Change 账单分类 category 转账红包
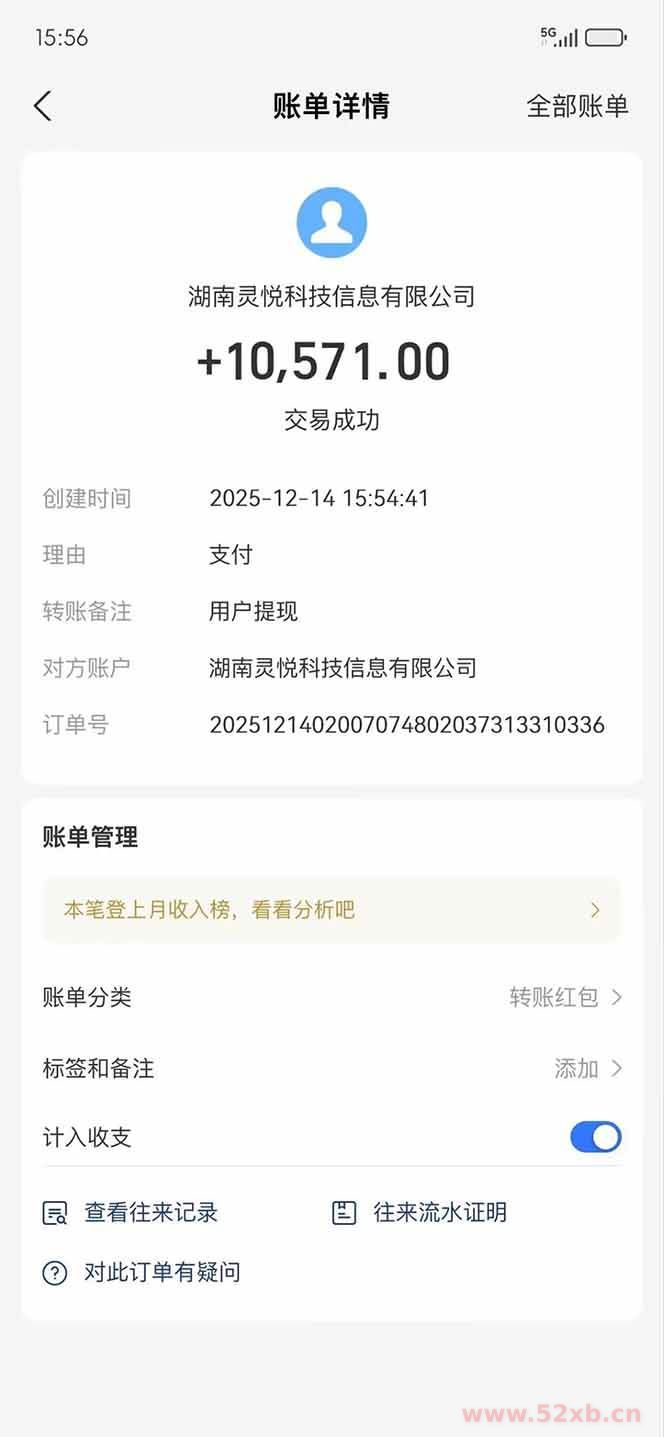 (x=565, y=997)
